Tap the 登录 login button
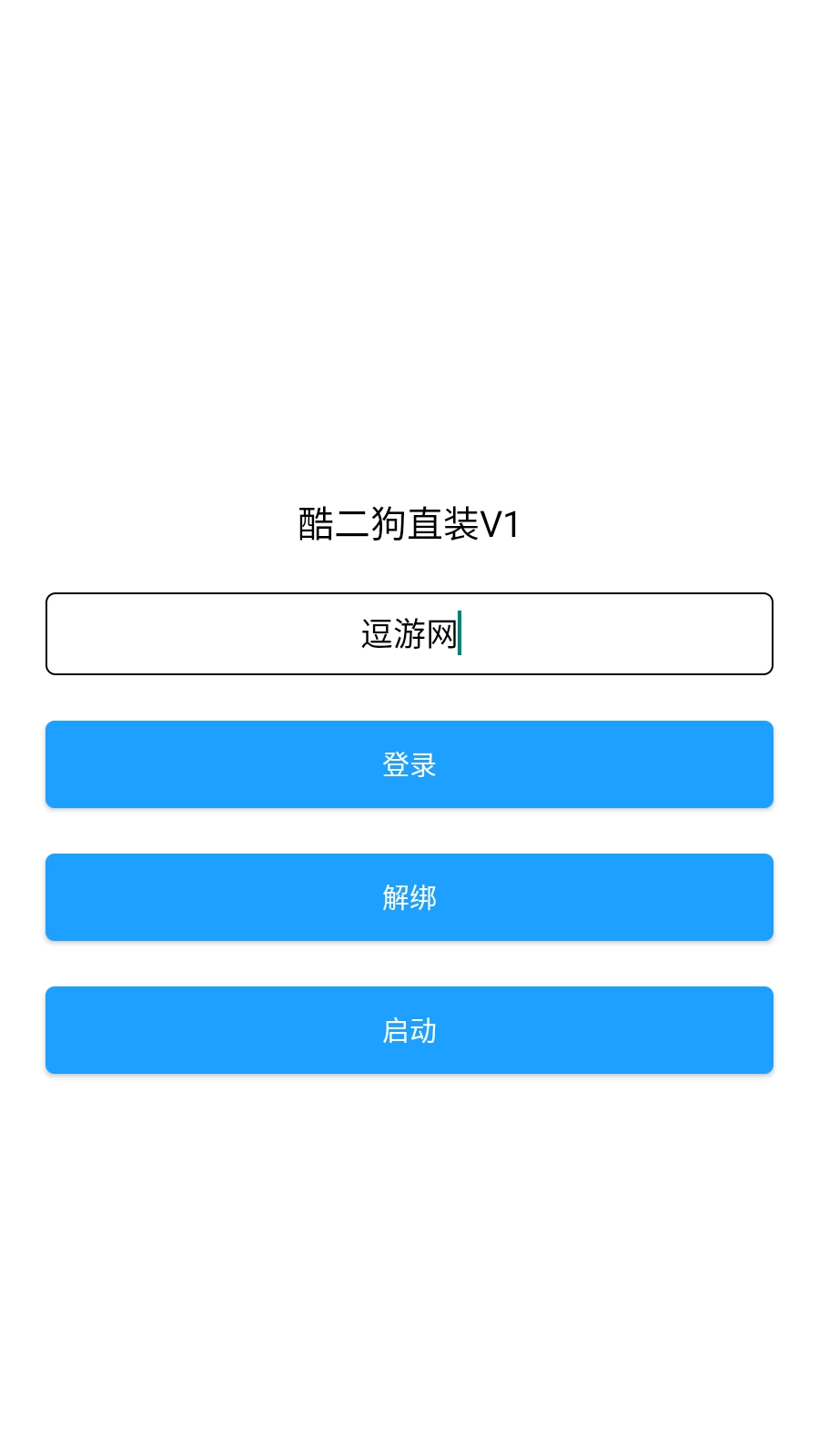This screenshot has height=1456, width=819. (x=409, y=764)
